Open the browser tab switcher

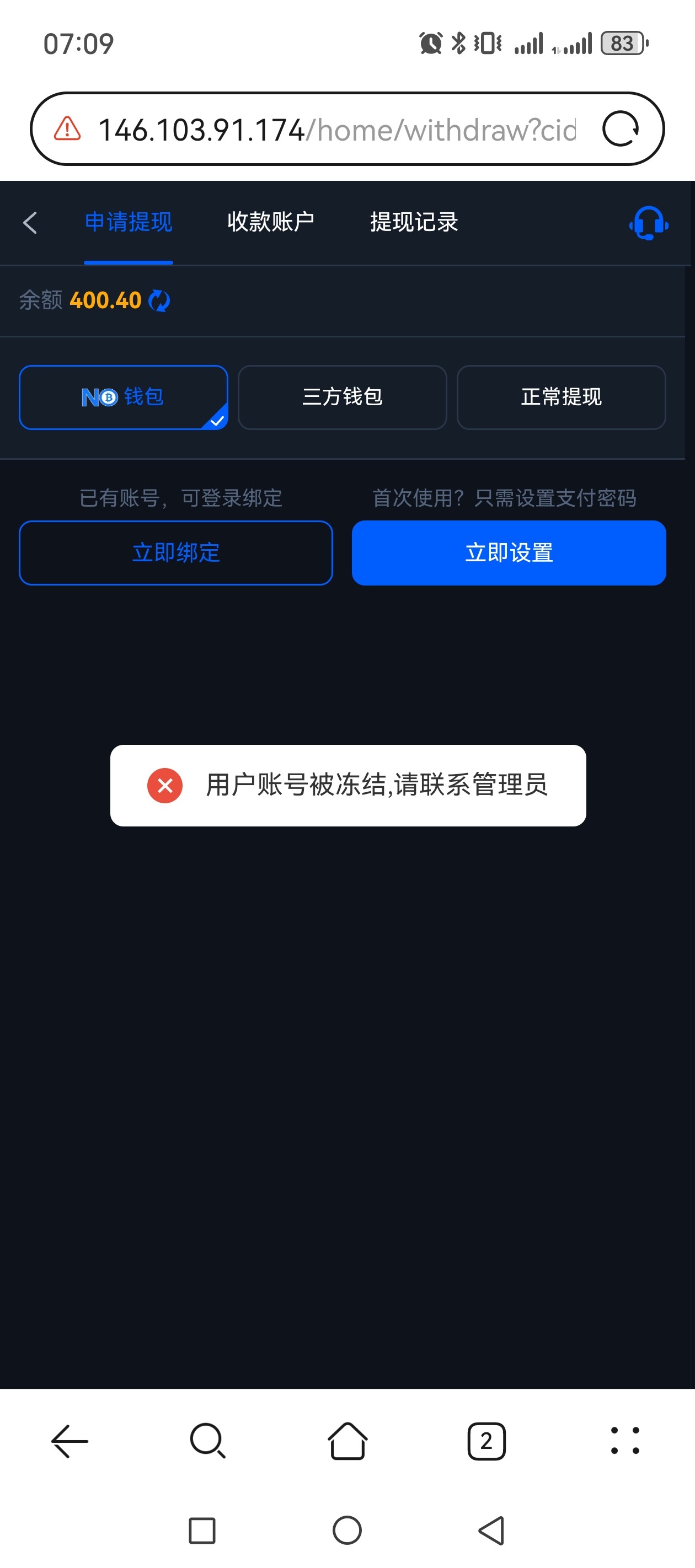coord(486,1441)
